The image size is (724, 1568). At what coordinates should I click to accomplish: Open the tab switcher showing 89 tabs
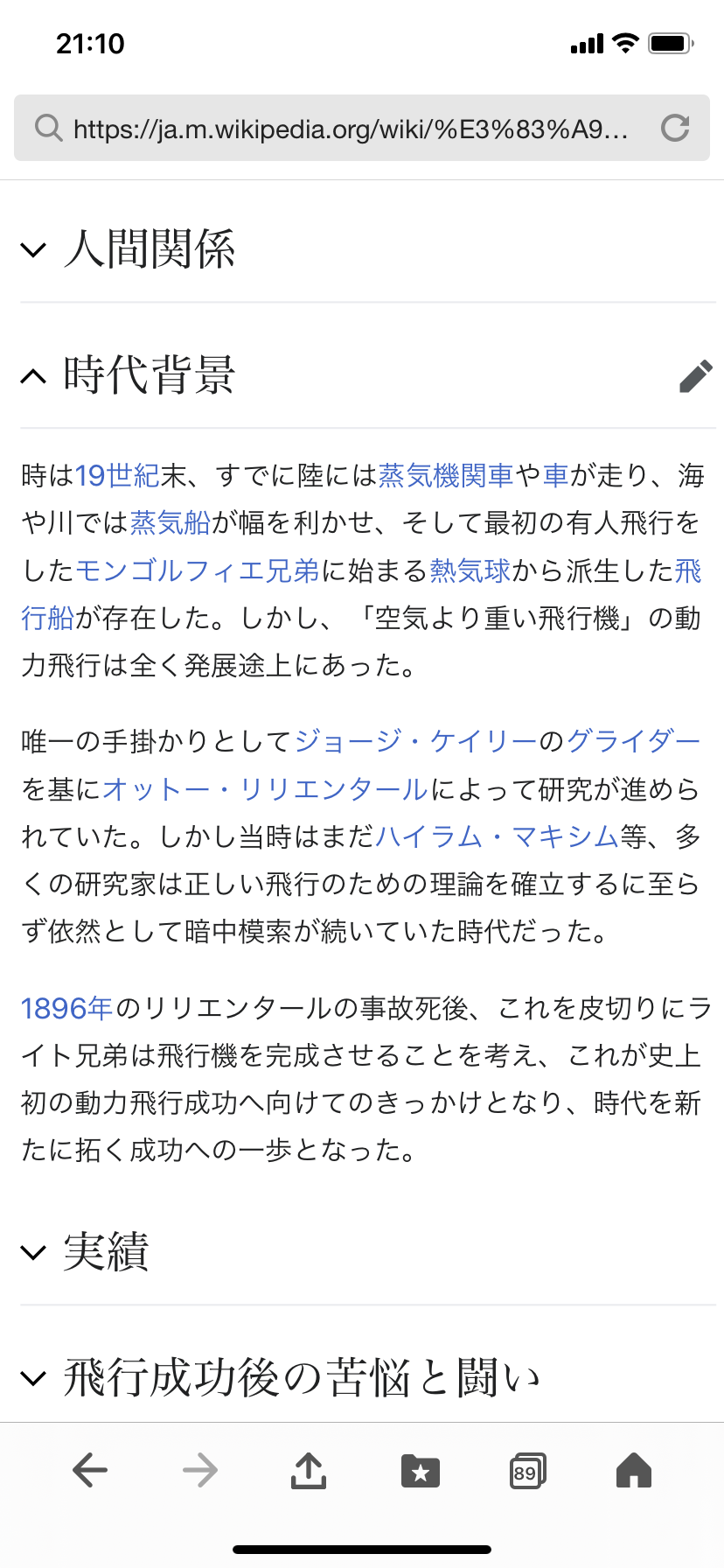pyautogui.click(x=527, y=1471)
